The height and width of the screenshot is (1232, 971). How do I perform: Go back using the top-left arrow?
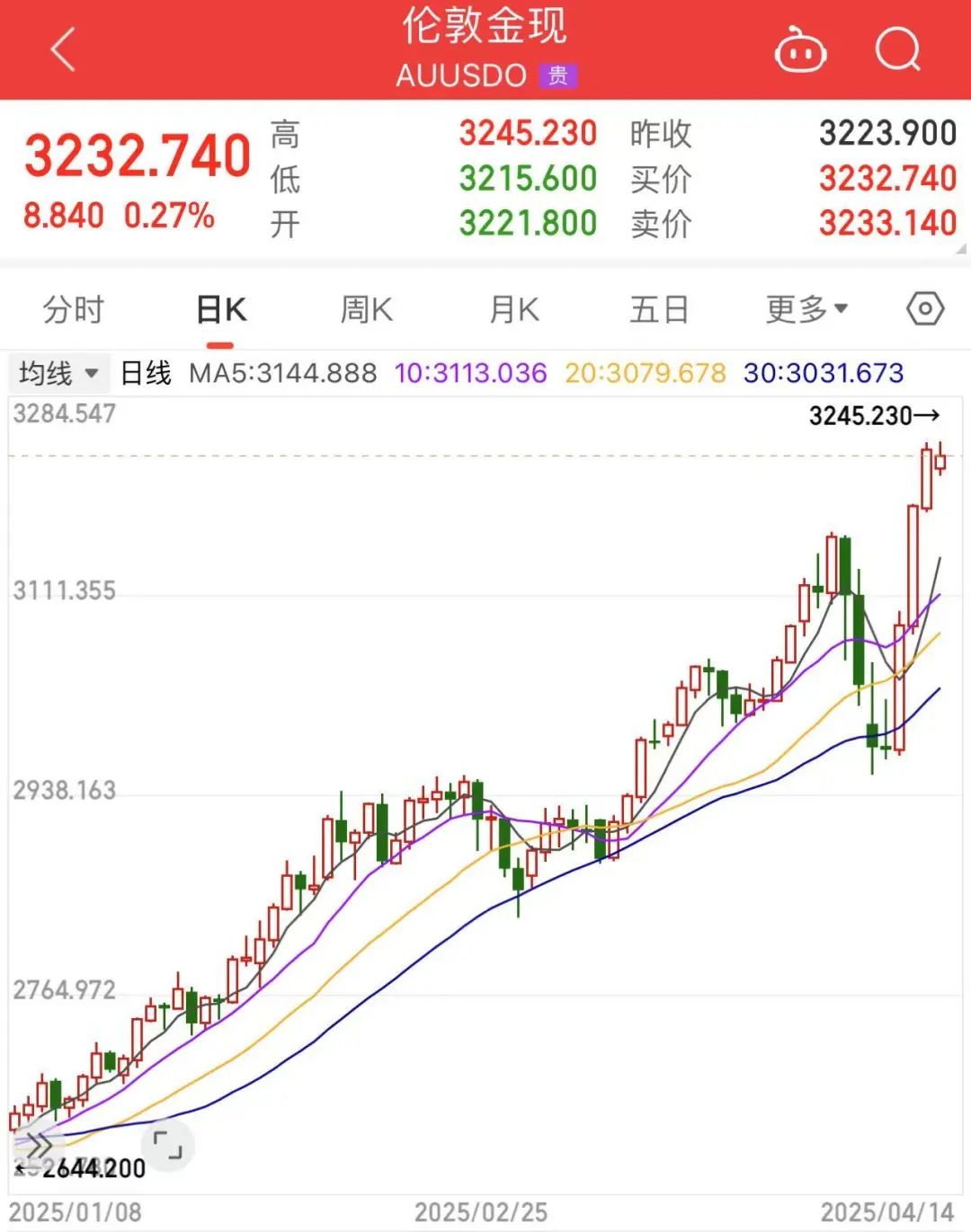[63, 49]
